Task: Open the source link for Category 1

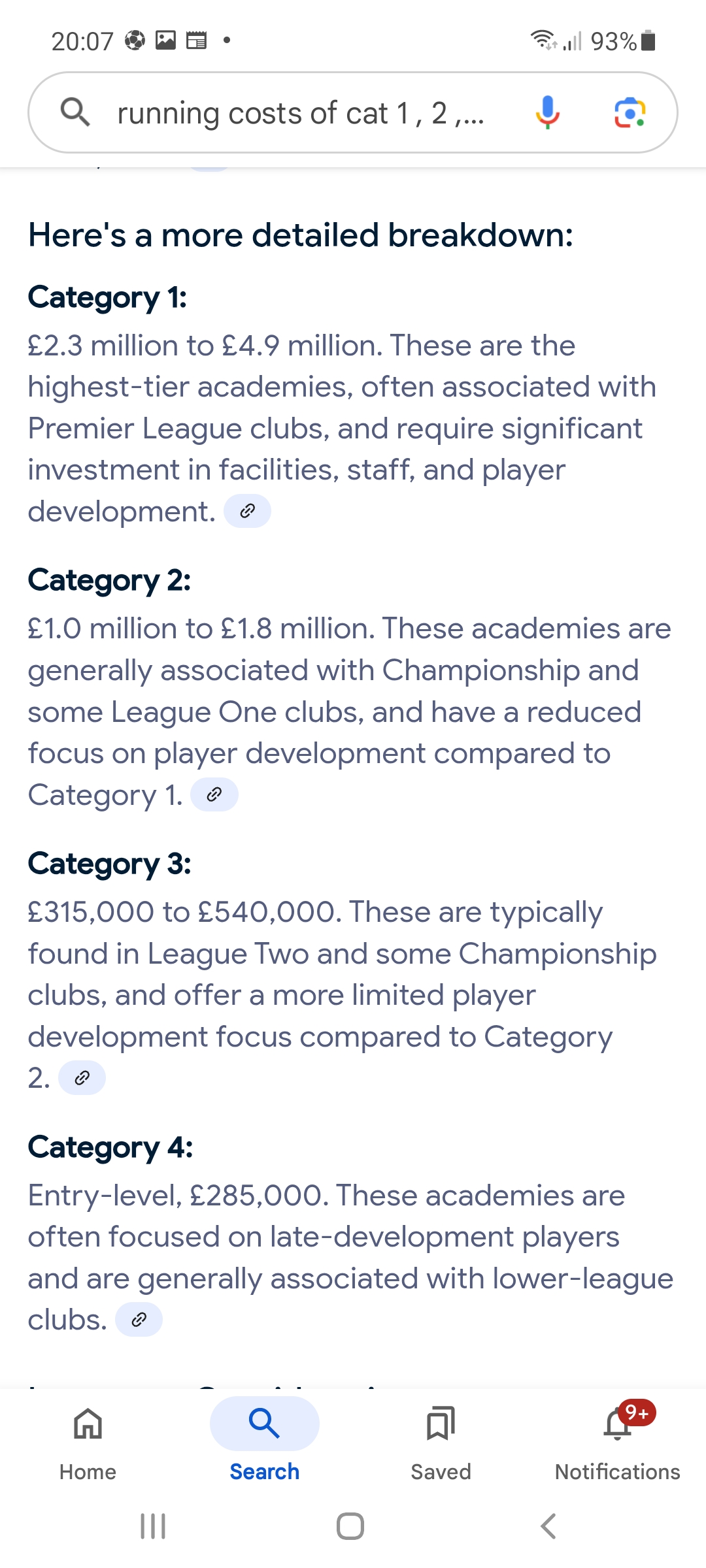Action: (247, 511)
